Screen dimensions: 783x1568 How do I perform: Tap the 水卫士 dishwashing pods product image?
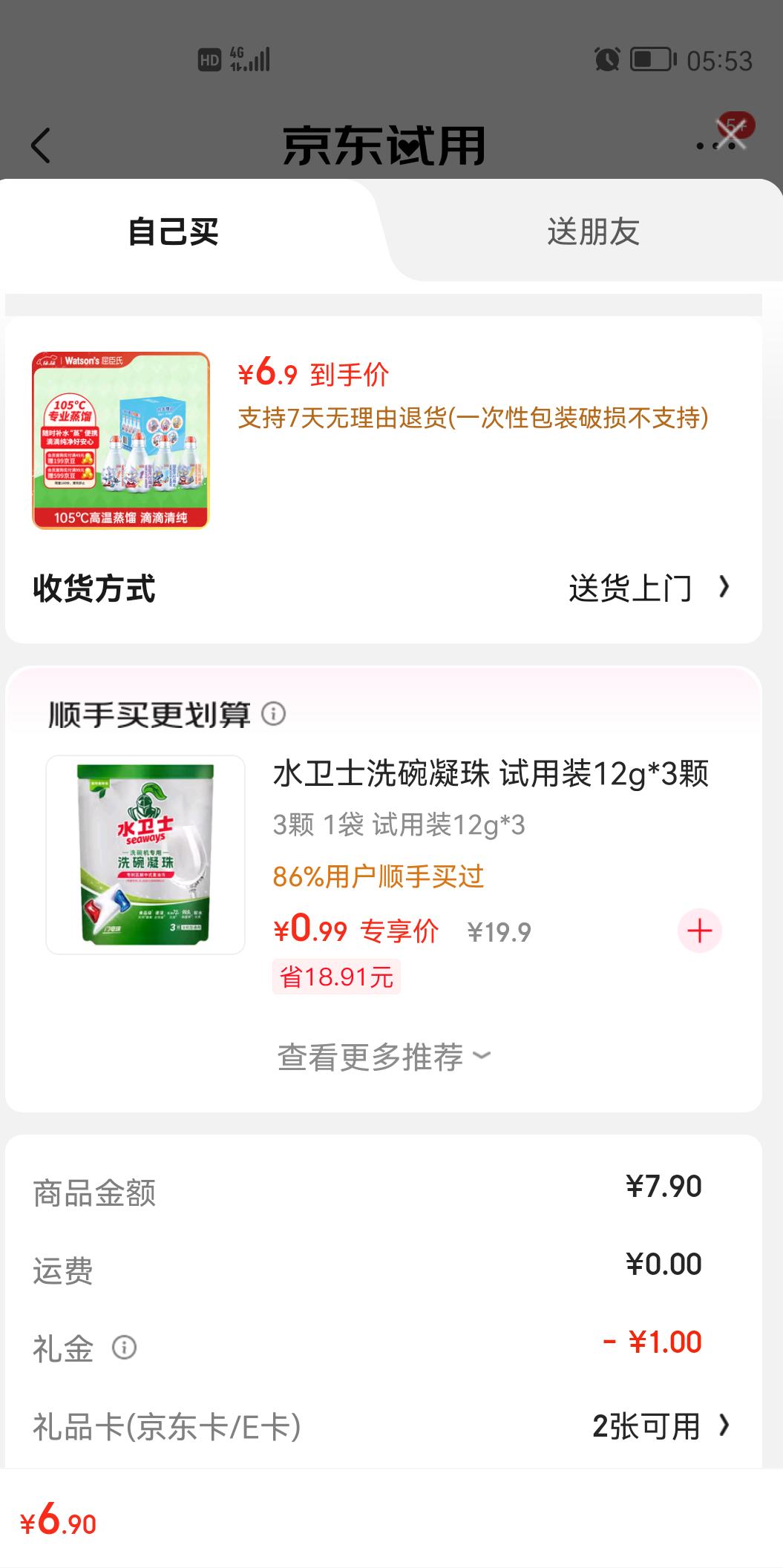click(x=145, y=853)
